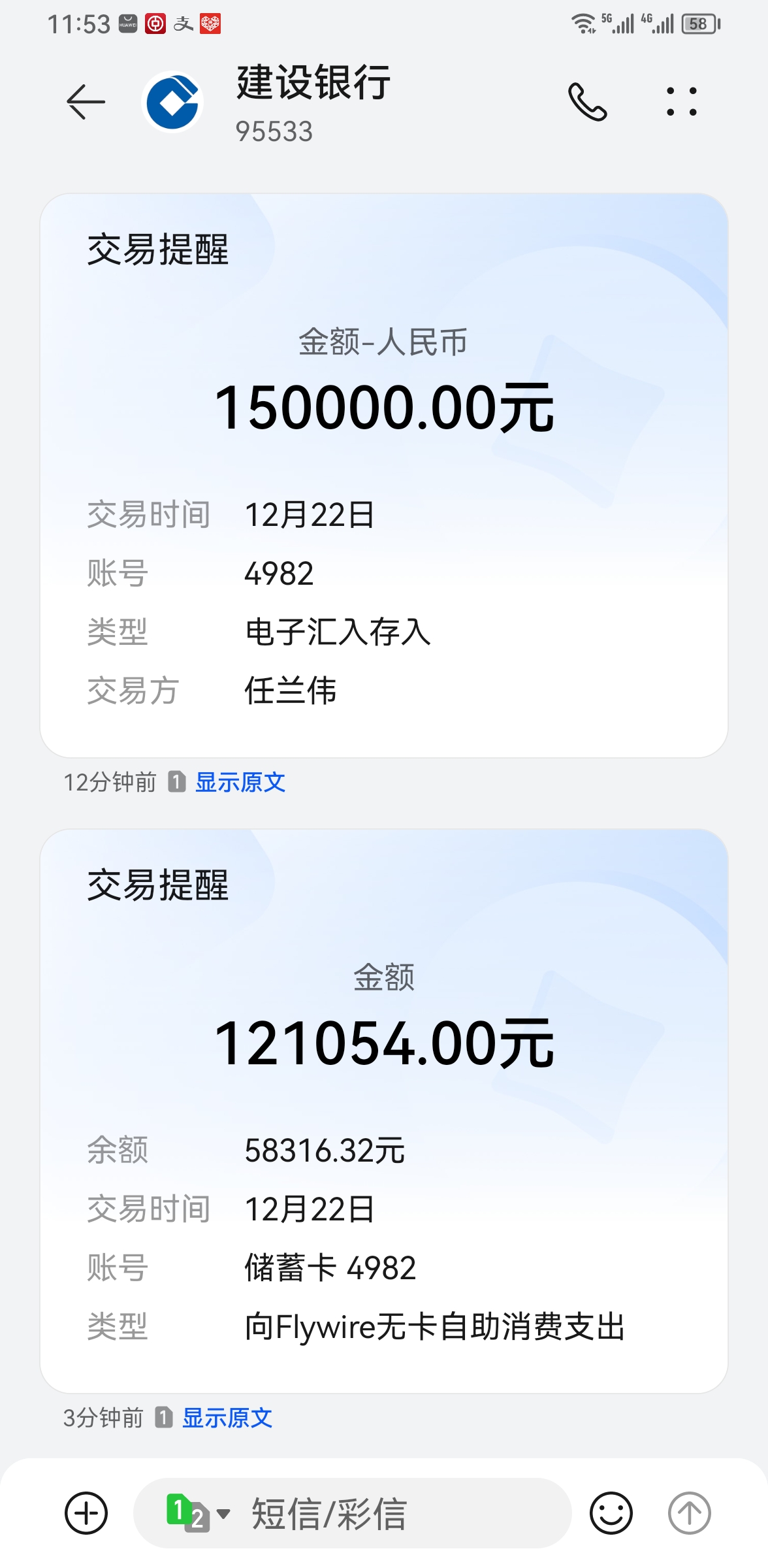
Task: Open the emoji picker
Action: 611,1512
